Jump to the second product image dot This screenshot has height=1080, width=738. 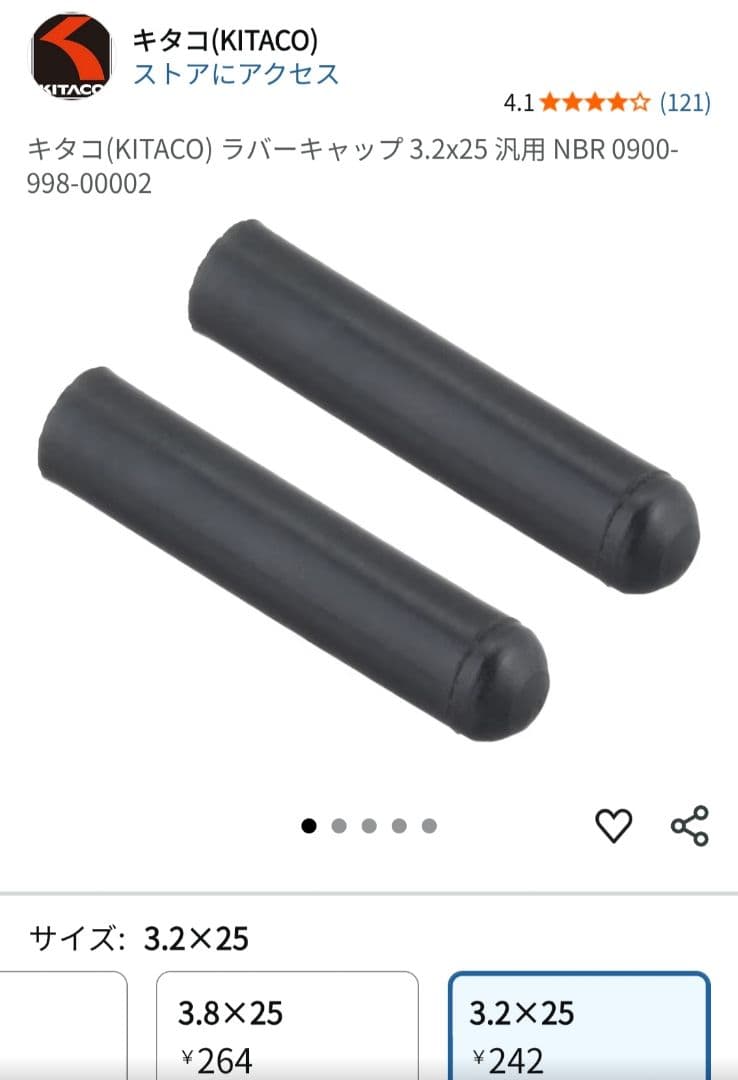(x=339, y=826)
